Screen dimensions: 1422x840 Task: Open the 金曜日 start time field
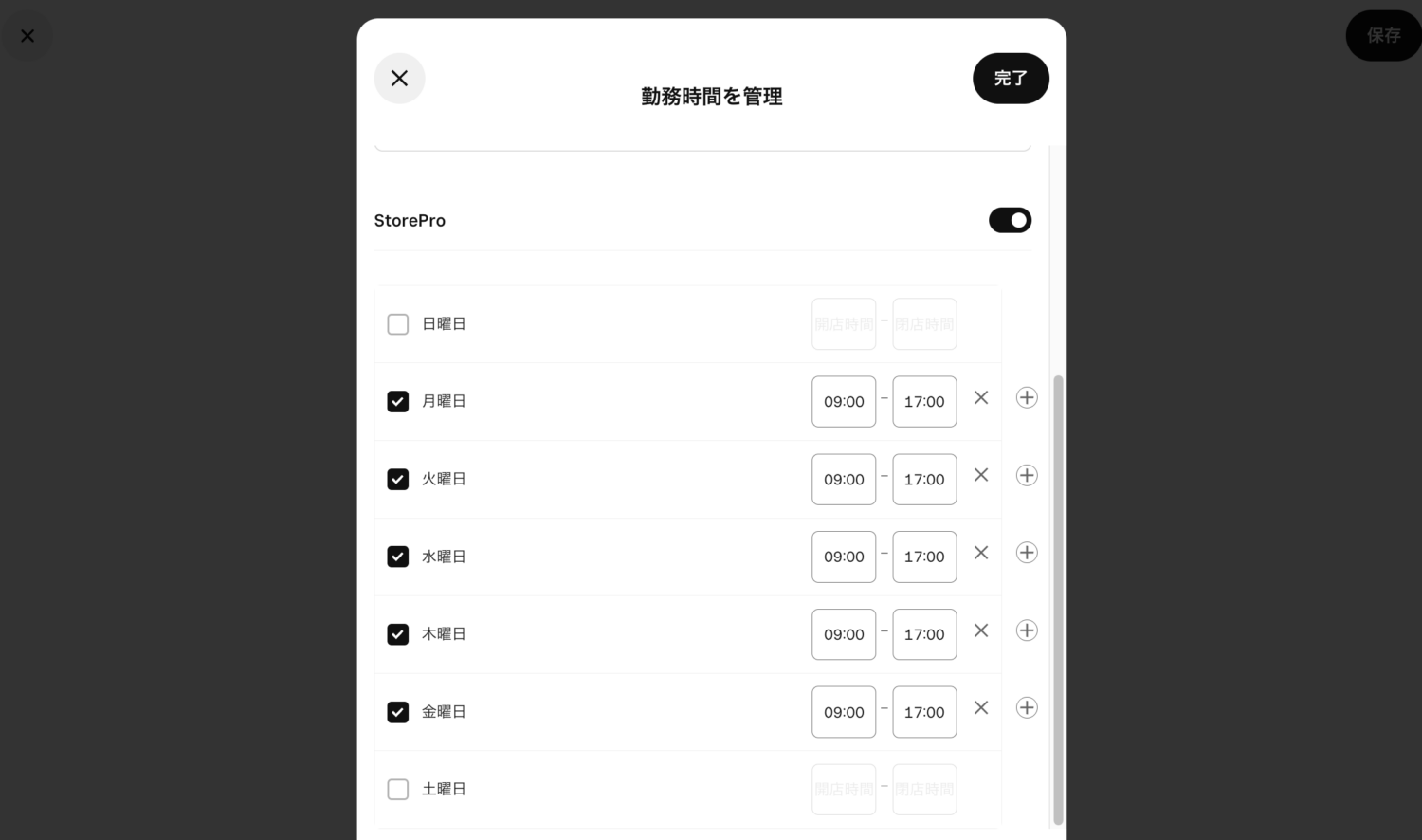click(x=844, y=712)
